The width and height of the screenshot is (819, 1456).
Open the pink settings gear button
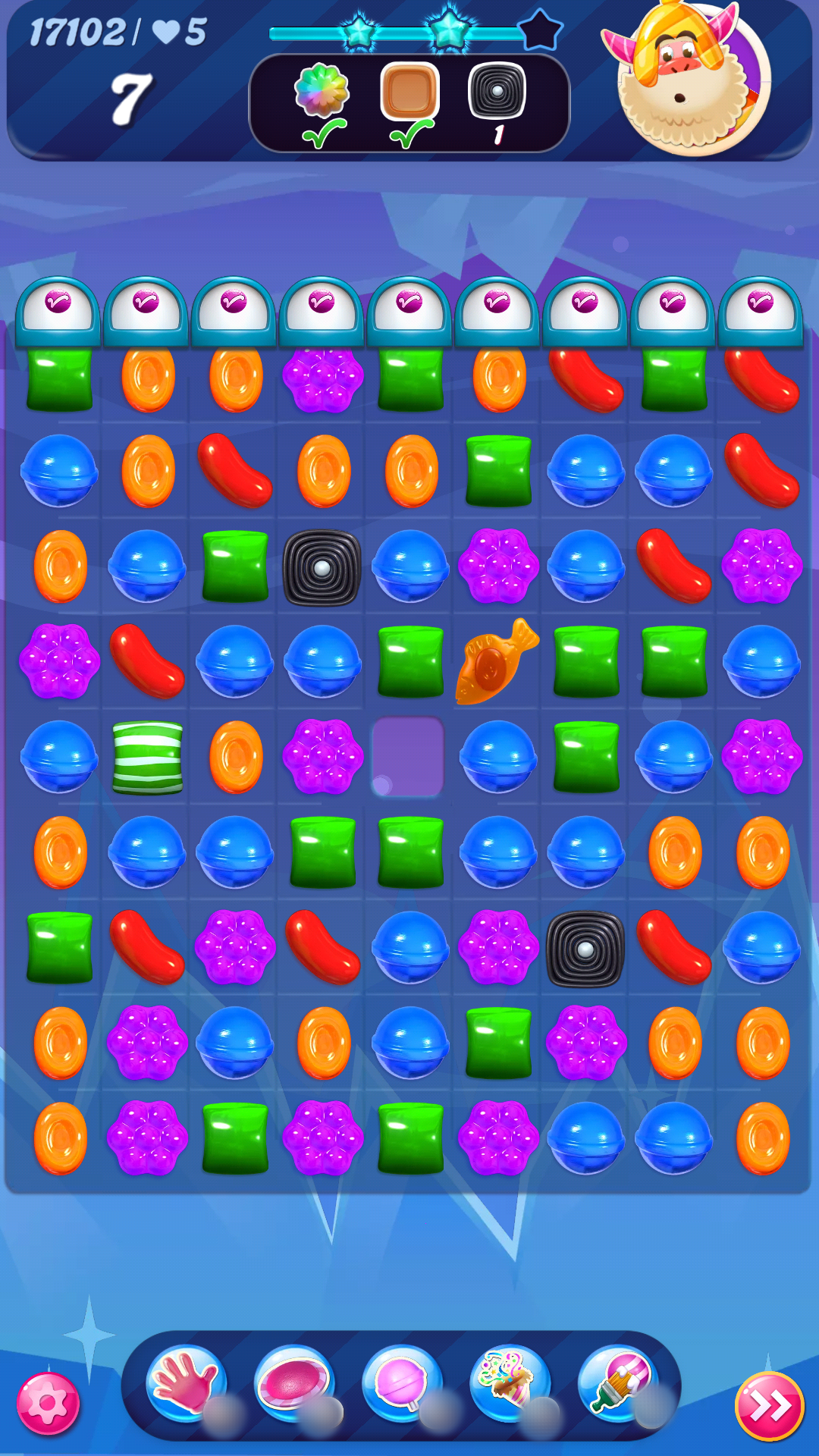48,1404
